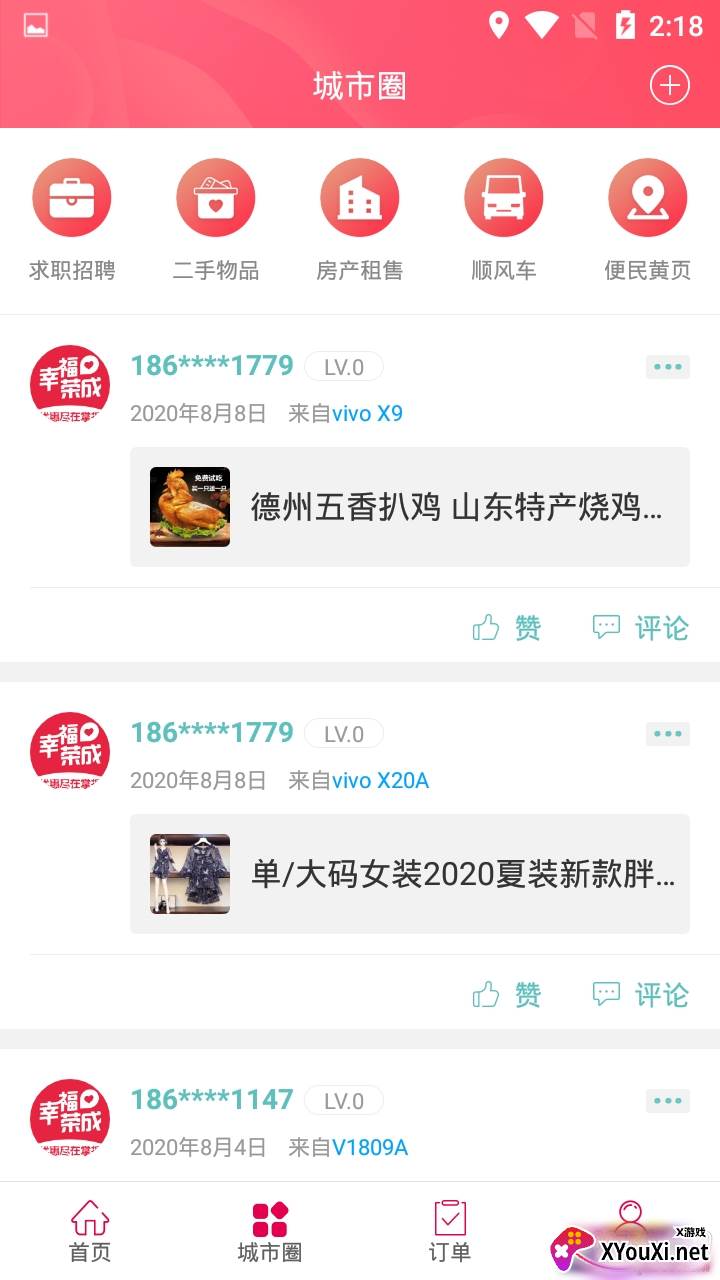The height and width of the screenshot is (1280, 720).
Task: Comment on the 大码女装 post
Action: [x=641, y=995]
